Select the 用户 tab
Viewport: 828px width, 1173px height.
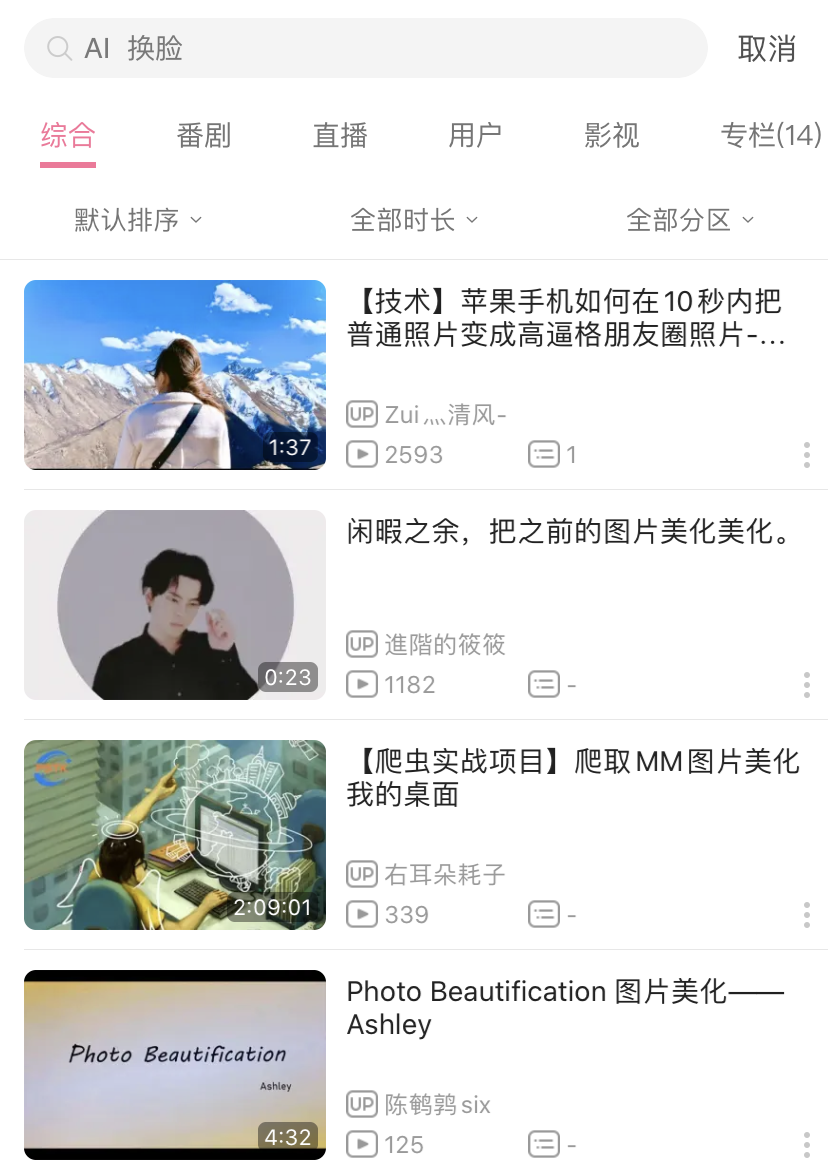[x=475, y=135]
